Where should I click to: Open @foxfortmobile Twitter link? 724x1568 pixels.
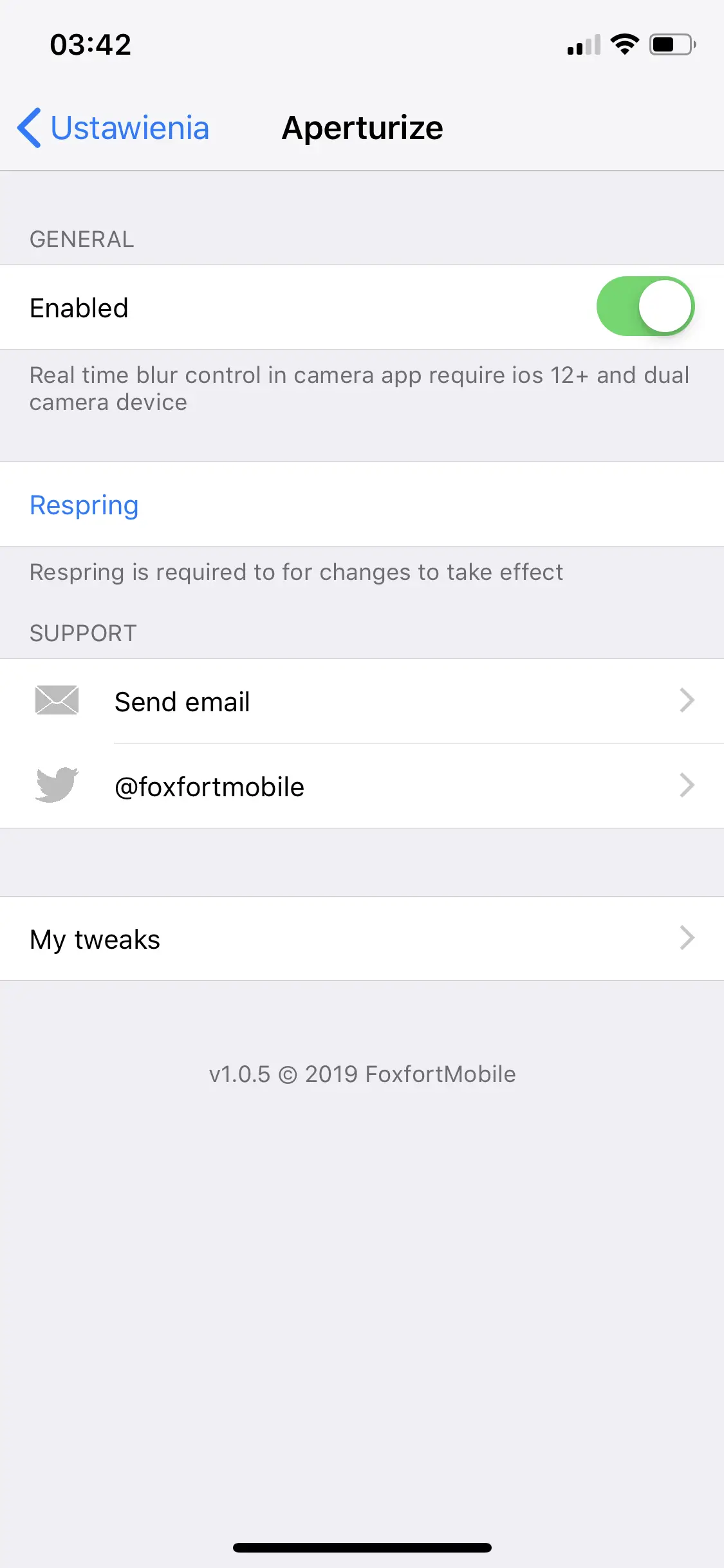(362, 786)
